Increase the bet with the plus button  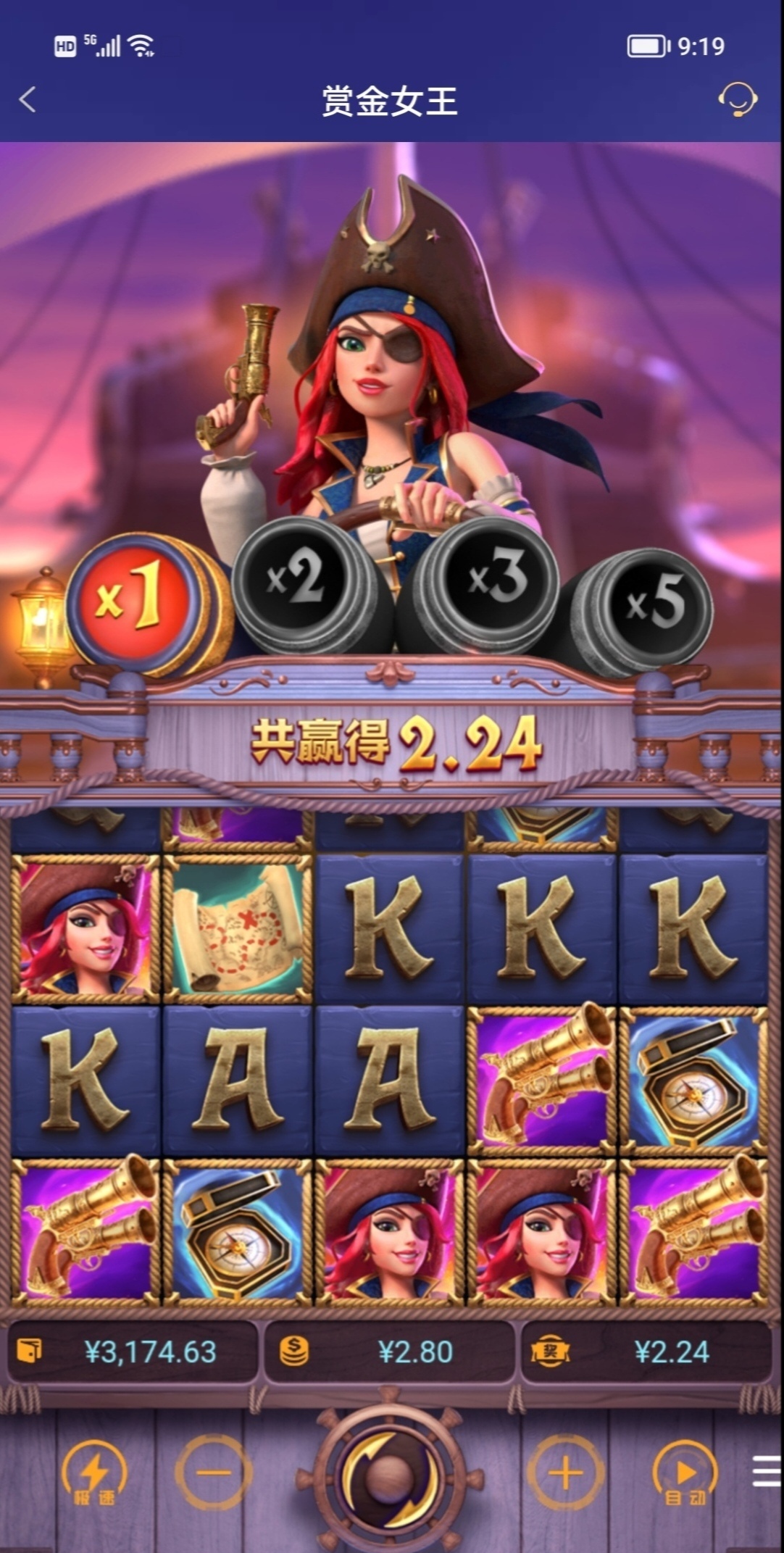click(x=565, y=1473)
